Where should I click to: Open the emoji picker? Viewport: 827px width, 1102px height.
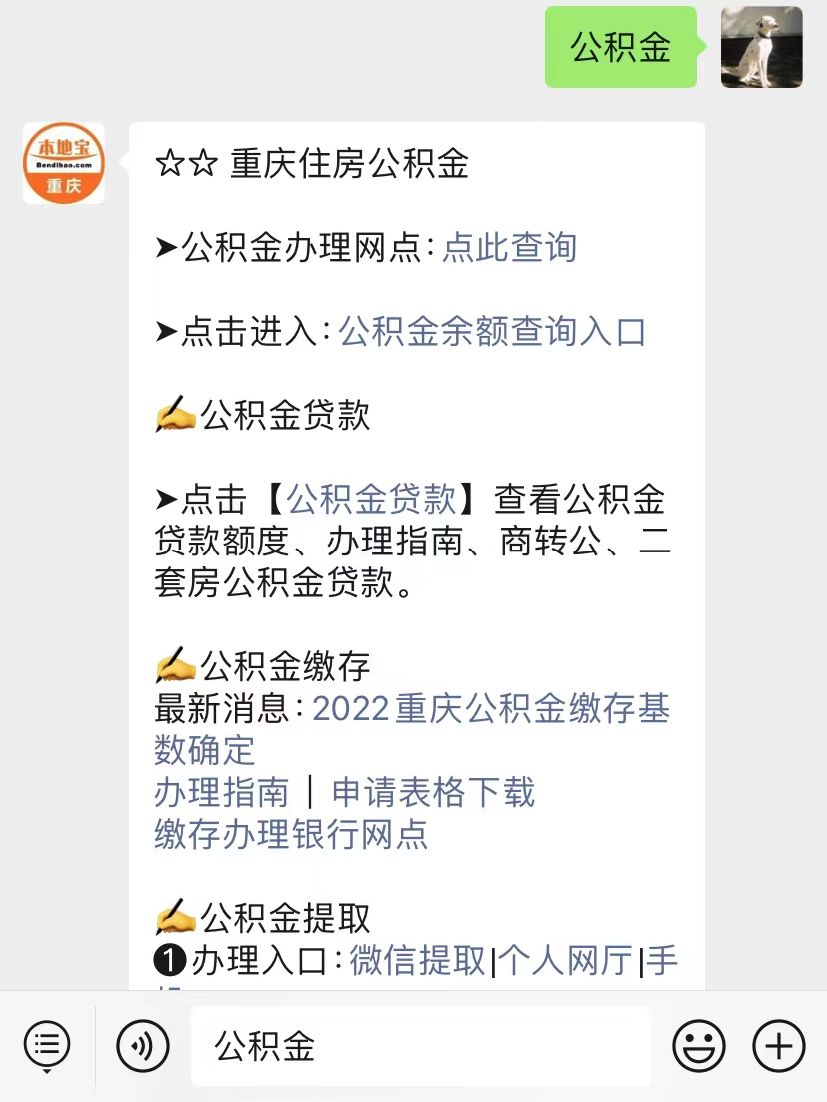[x=698, y=1046]
